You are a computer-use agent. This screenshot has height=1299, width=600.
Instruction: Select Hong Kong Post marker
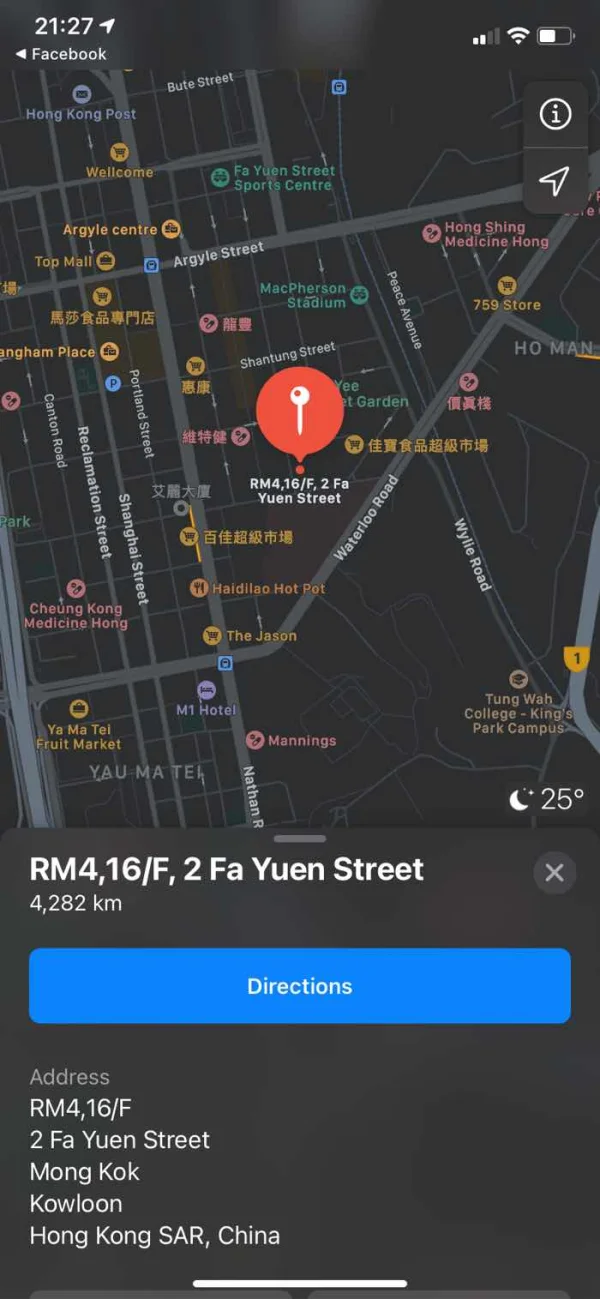click(x=81, y=94)
